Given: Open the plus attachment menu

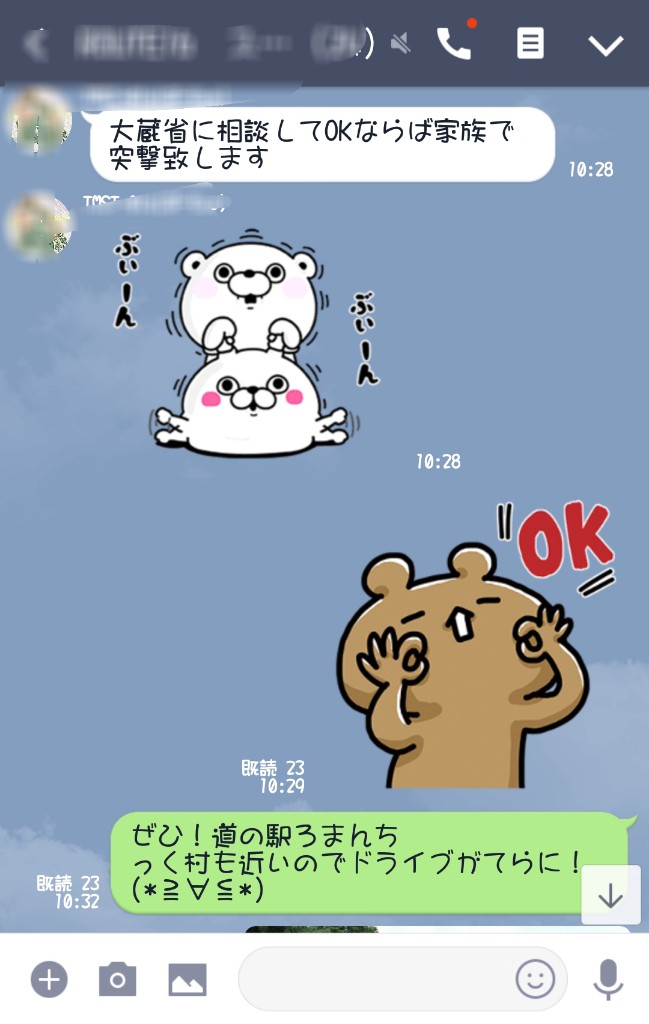Looking at the screenshot, I should [x=49, y=979].
